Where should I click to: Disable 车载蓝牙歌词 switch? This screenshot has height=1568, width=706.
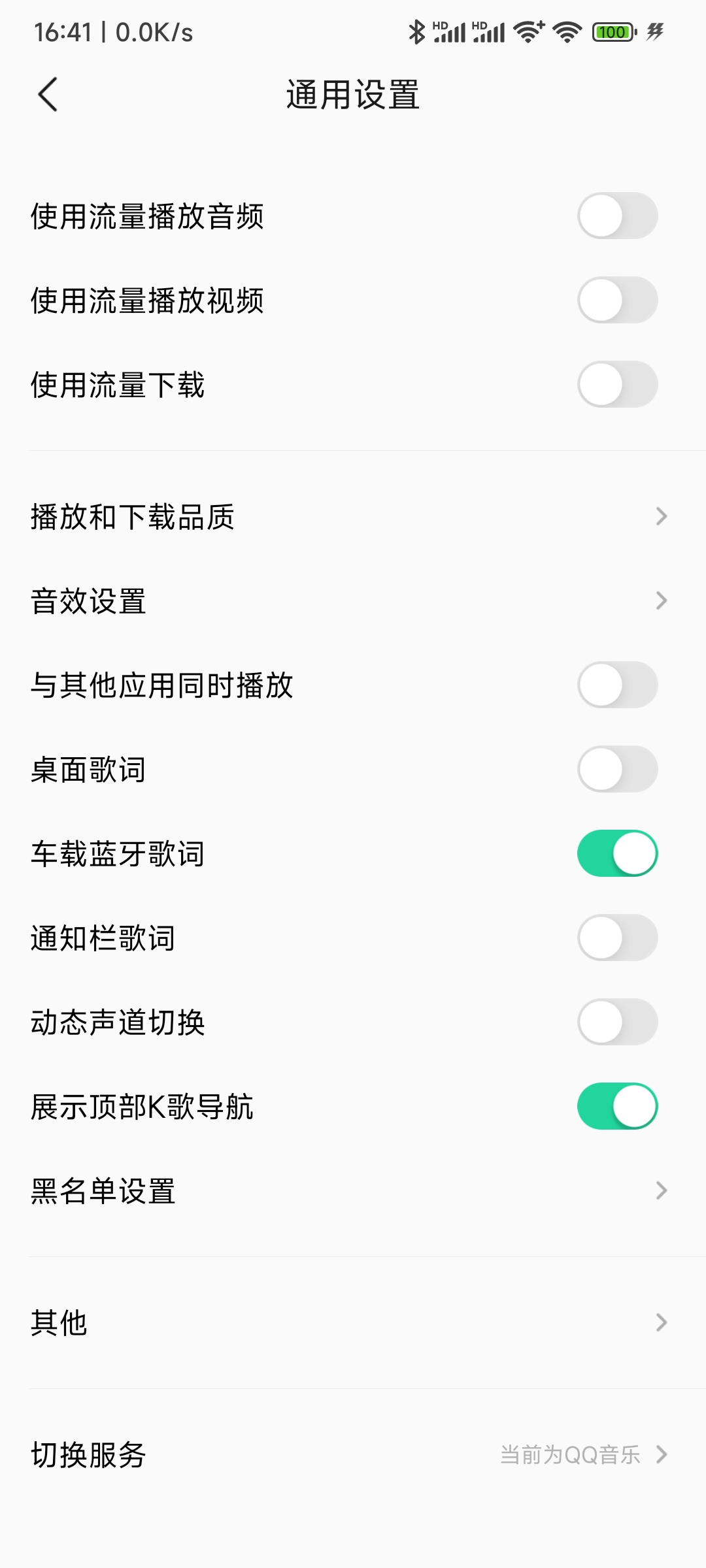click(x=617, y=853)
